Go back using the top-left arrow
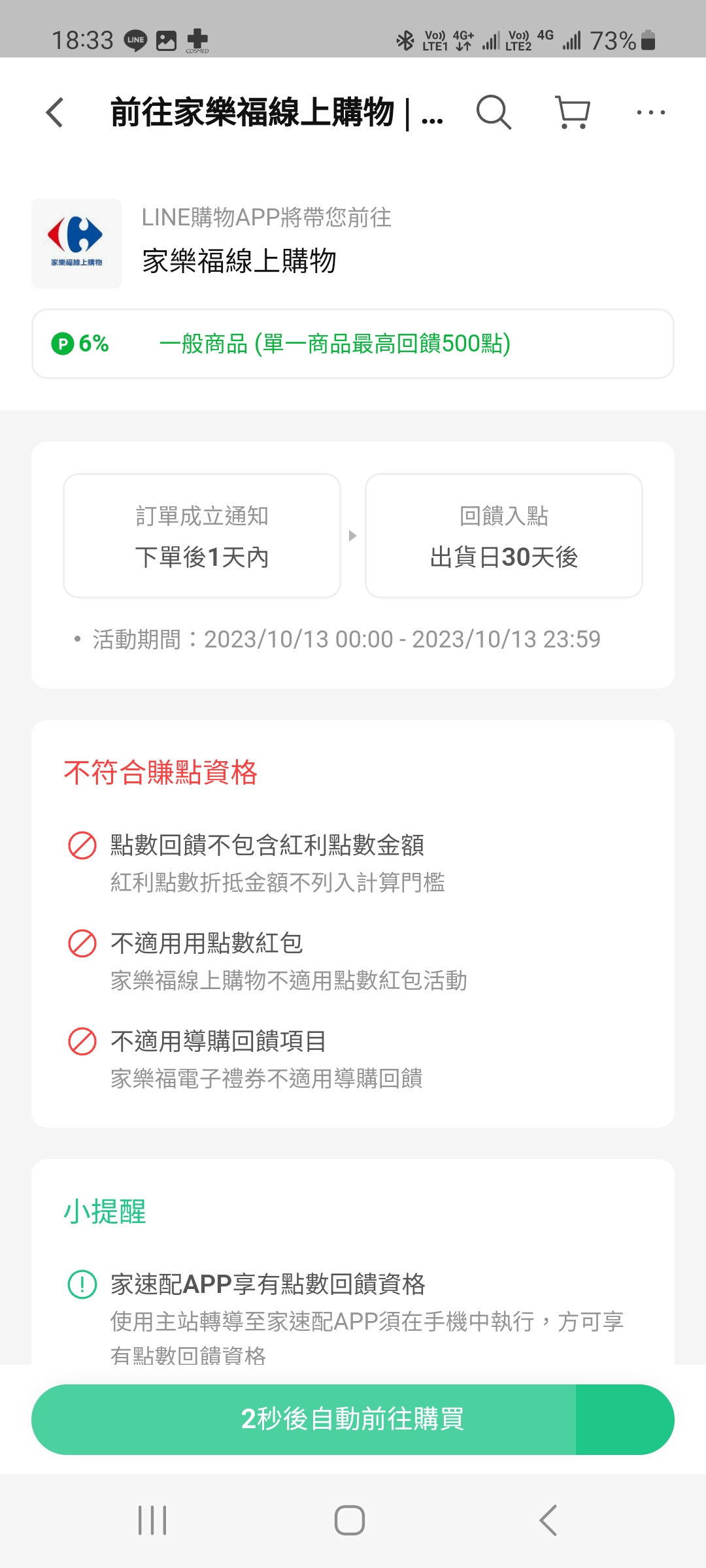Image resolution: width=706 pixels, height=1568 pixels. pos(55,112)
